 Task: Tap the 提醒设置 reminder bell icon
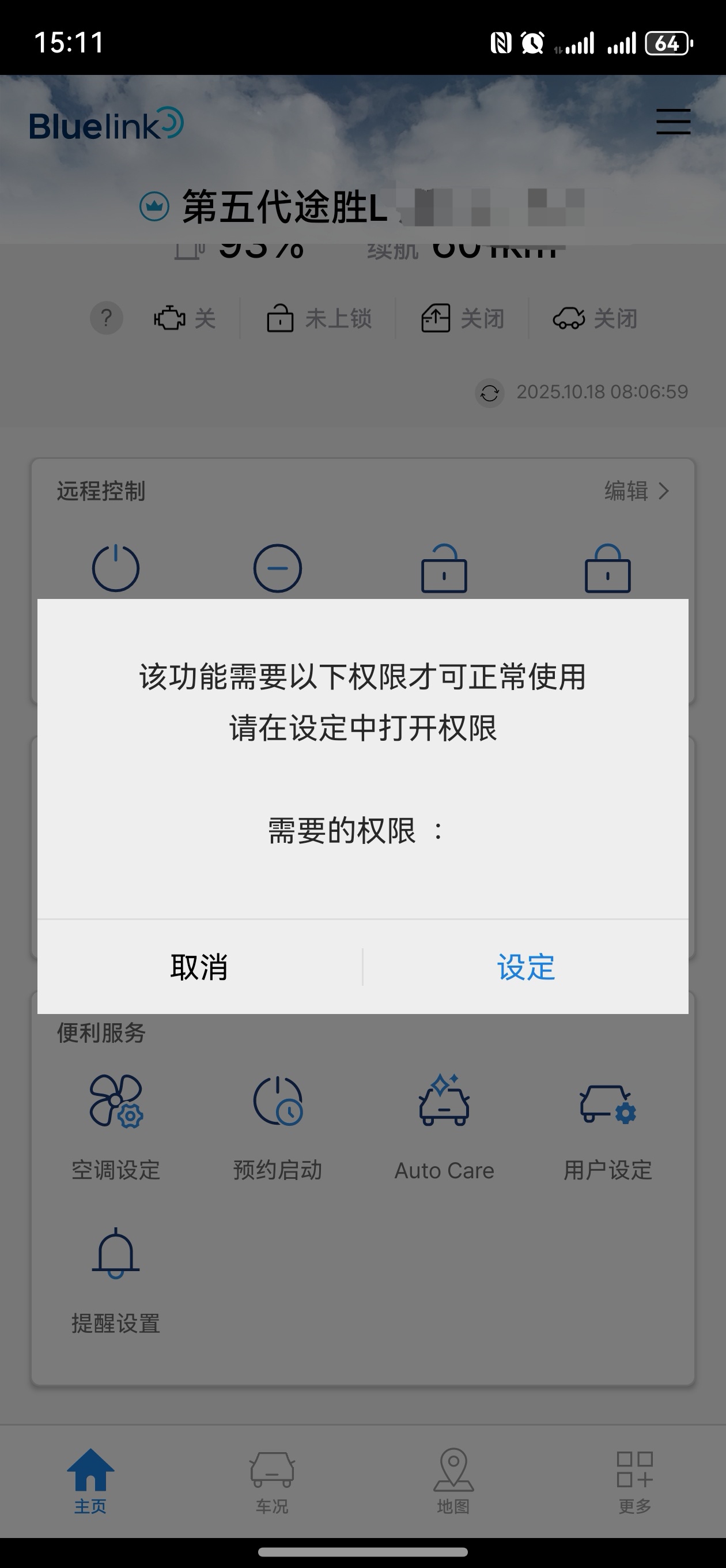[x=116, y=1254]
